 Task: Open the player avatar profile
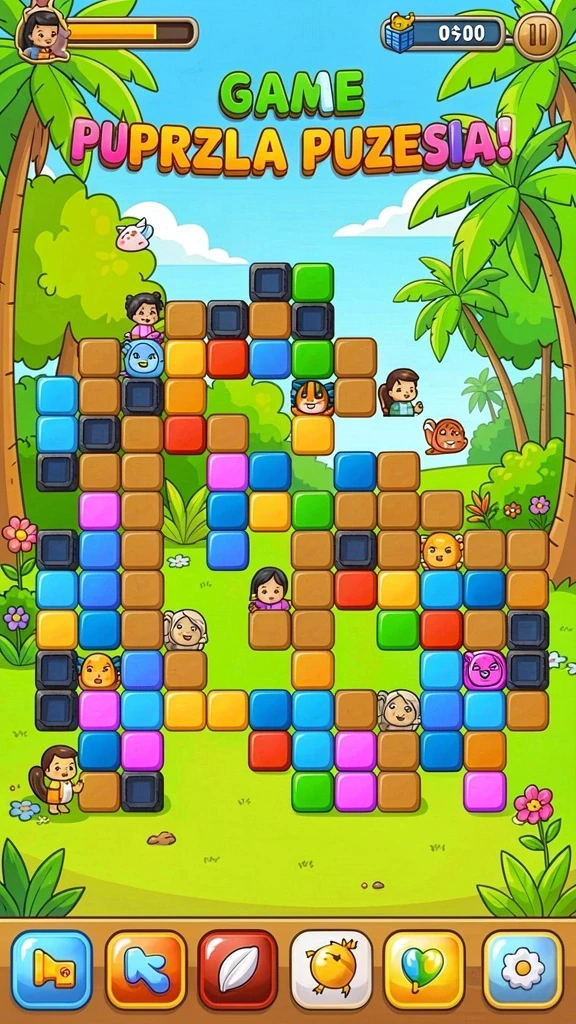pyautogui.click(x=42, y=36)
